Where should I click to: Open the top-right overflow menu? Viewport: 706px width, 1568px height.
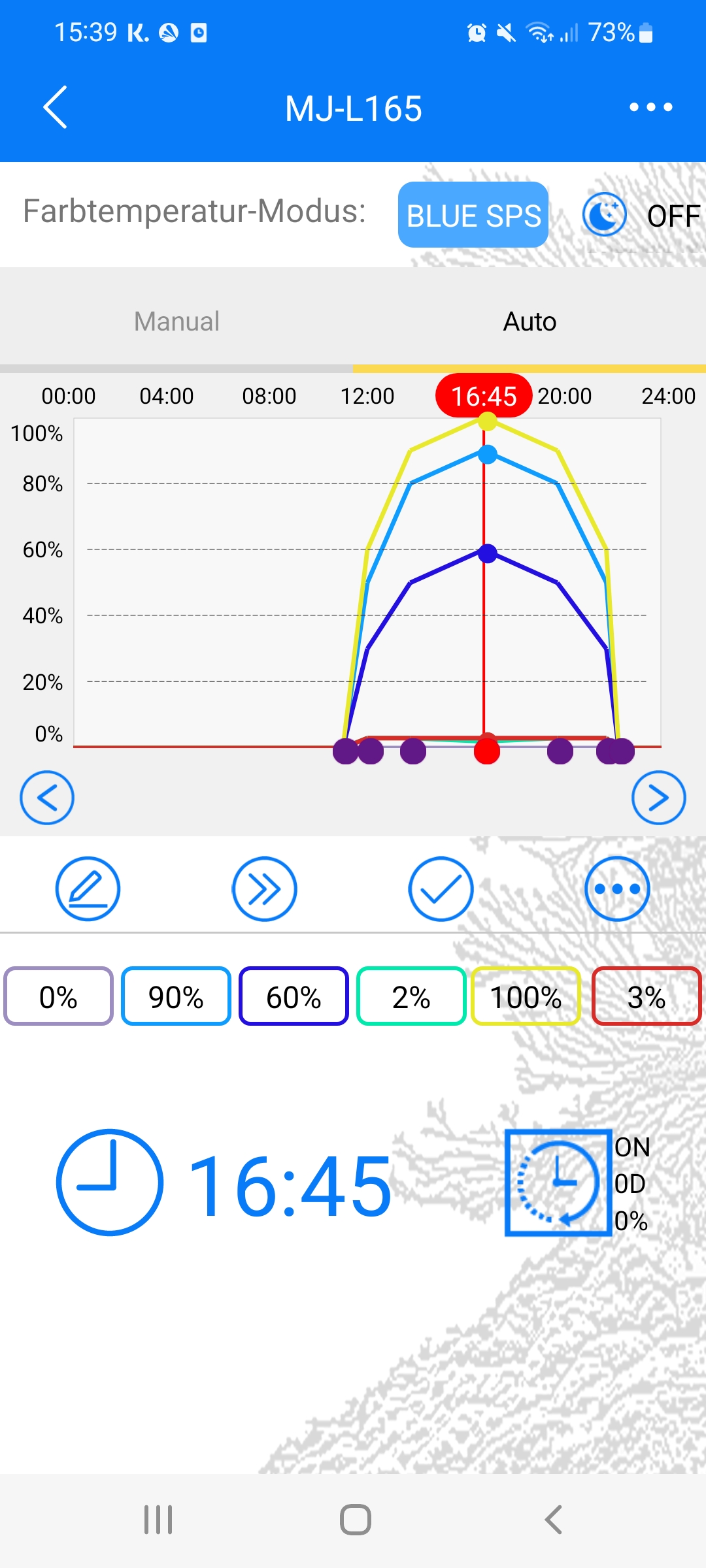click(650, 107)
